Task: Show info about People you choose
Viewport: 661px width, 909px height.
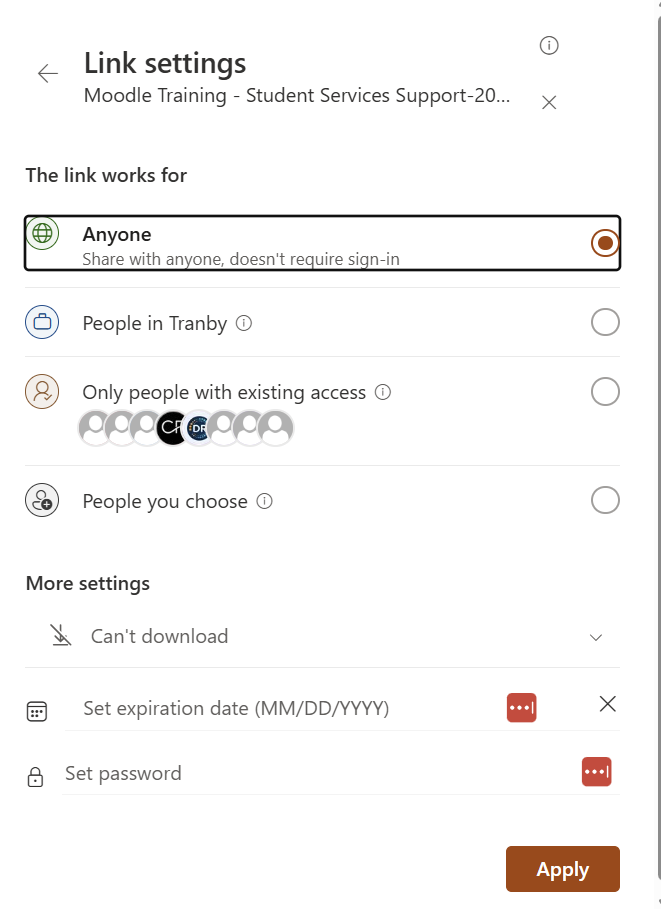Action: pos(264,501)
